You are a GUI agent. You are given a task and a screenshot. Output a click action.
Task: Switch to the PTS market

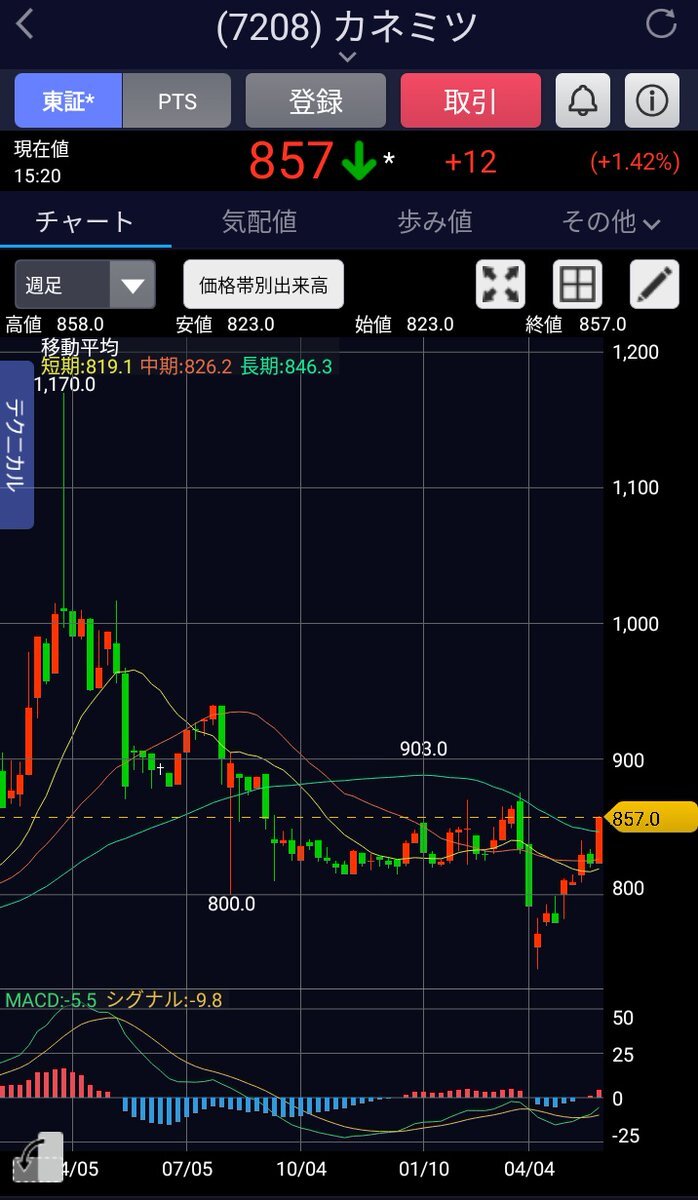[x=177, y=101]
